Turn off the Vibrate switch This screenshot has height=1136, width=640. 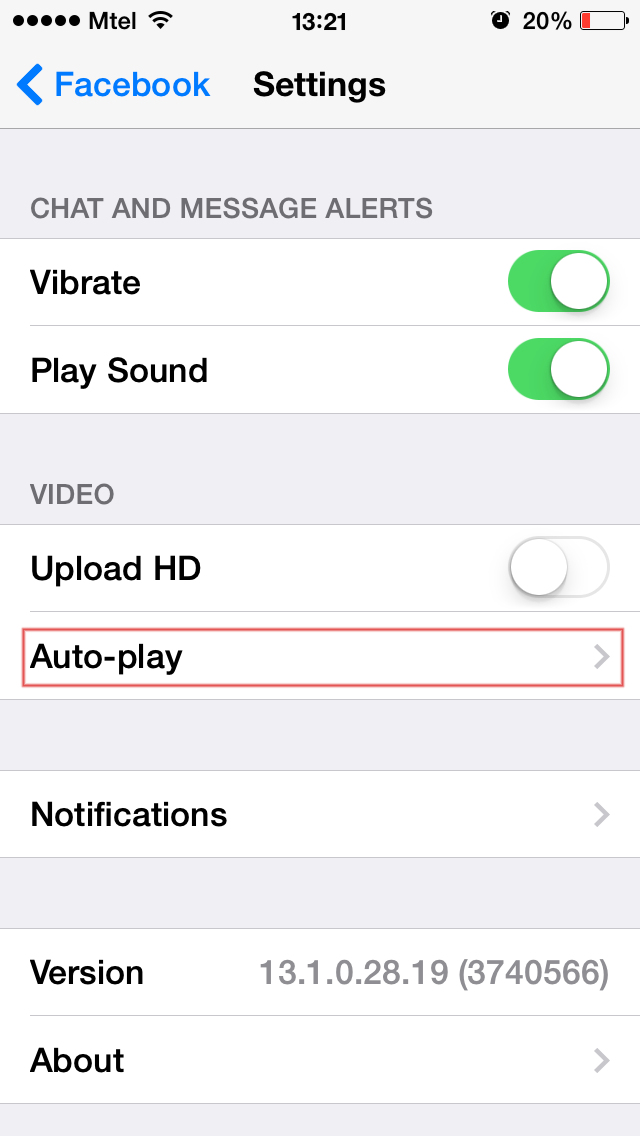point(559,282)
